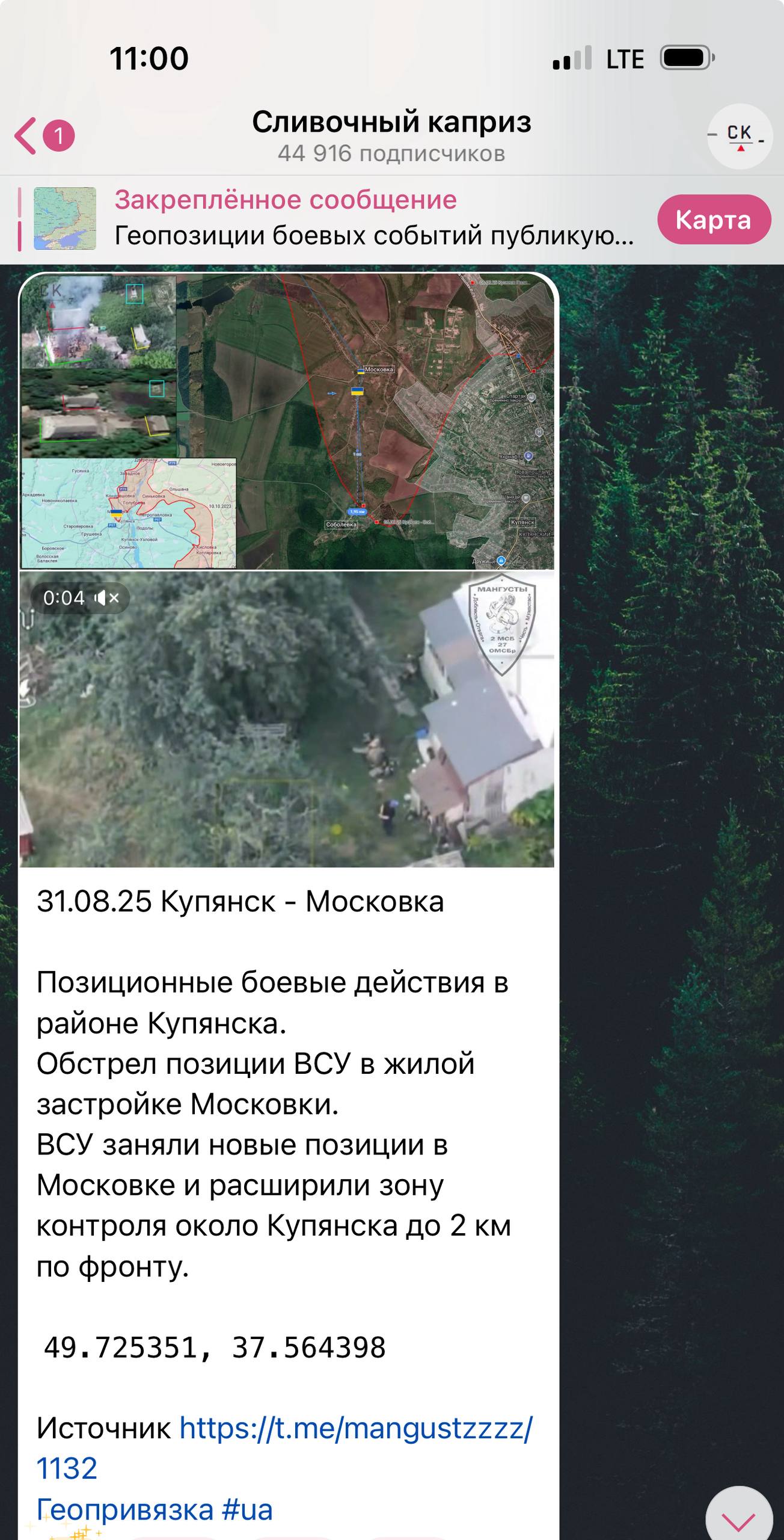Open the Сливочный каприз channel profile avatar

click(x=739, y=137)
